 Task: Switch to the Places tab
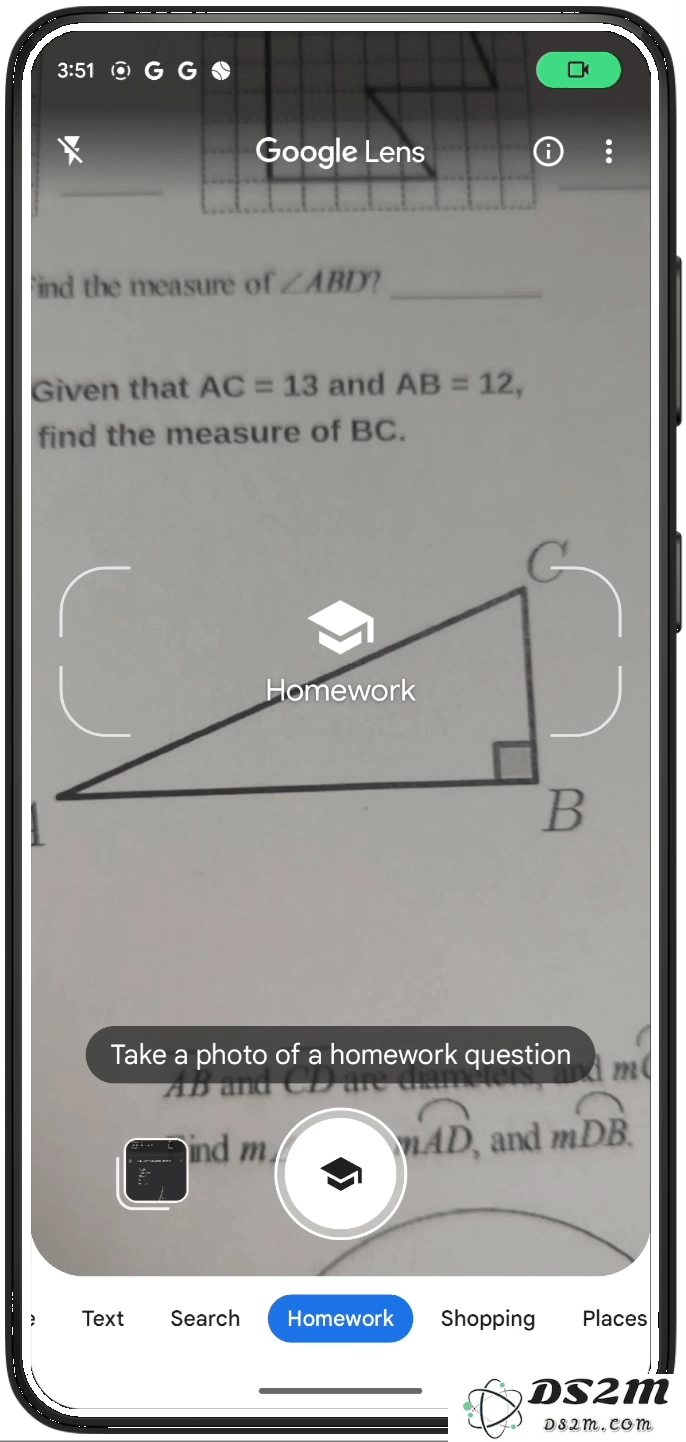[613, 1318]
